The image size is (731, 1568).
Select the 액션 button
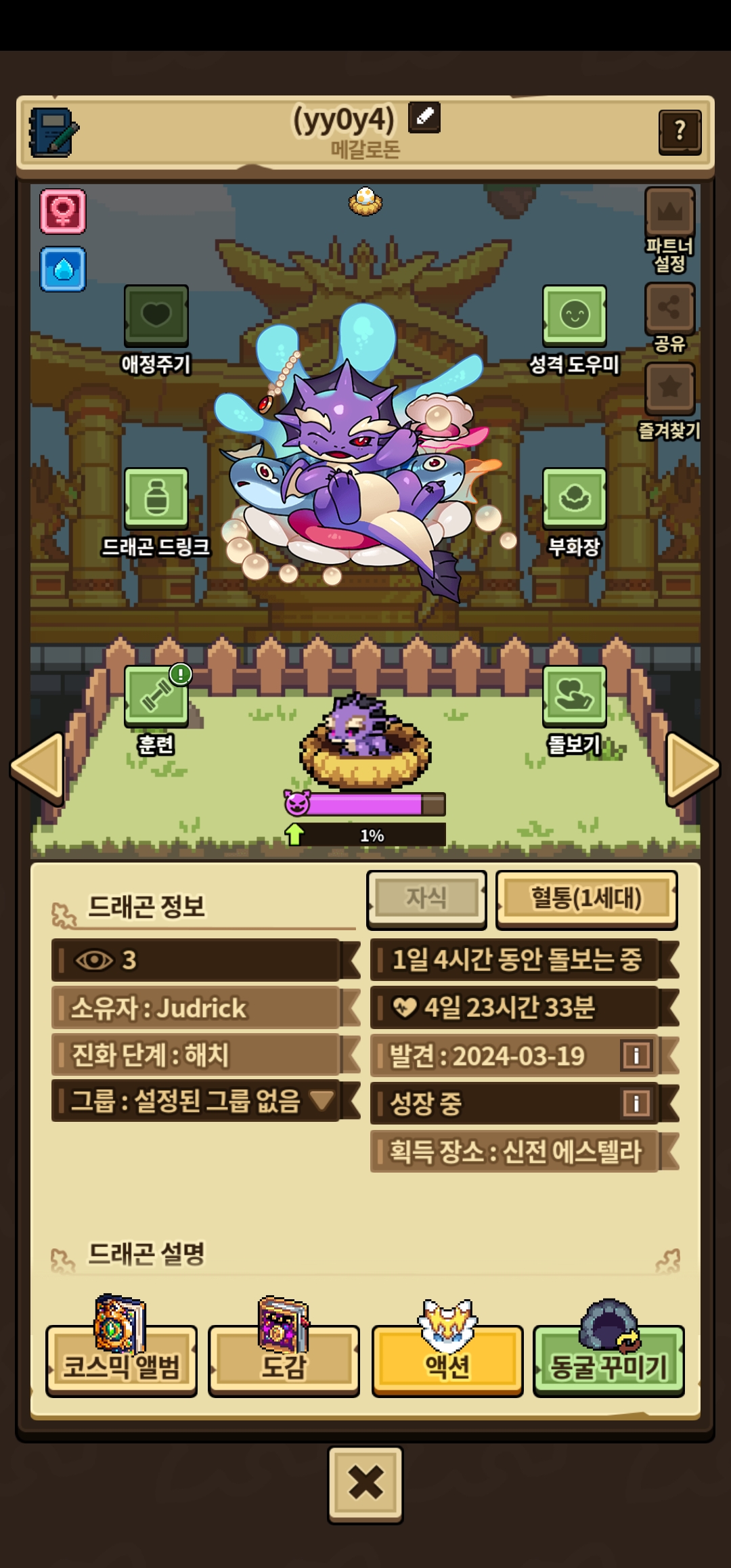447,1361
